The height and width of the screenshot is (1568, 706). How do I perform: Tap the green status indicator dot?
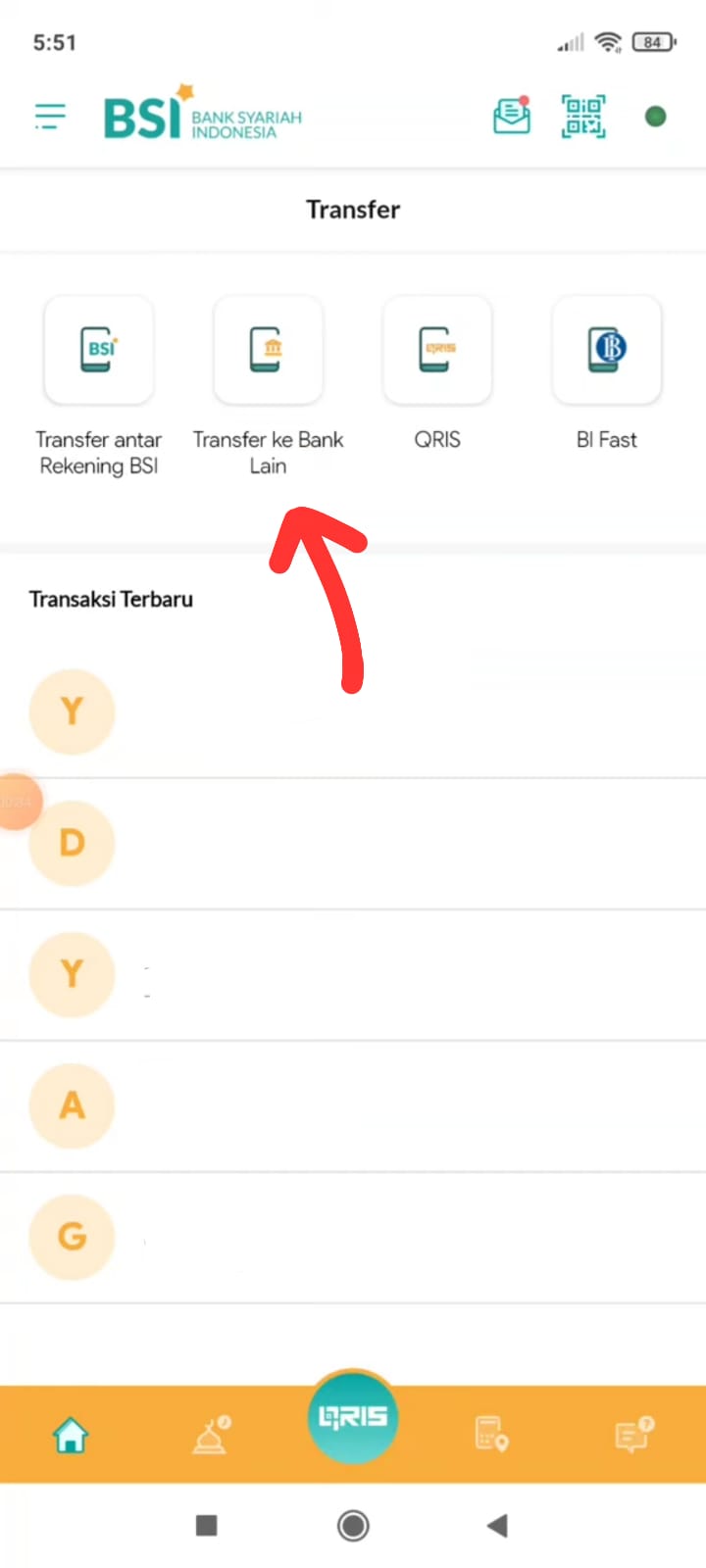(x=655, y=117)
